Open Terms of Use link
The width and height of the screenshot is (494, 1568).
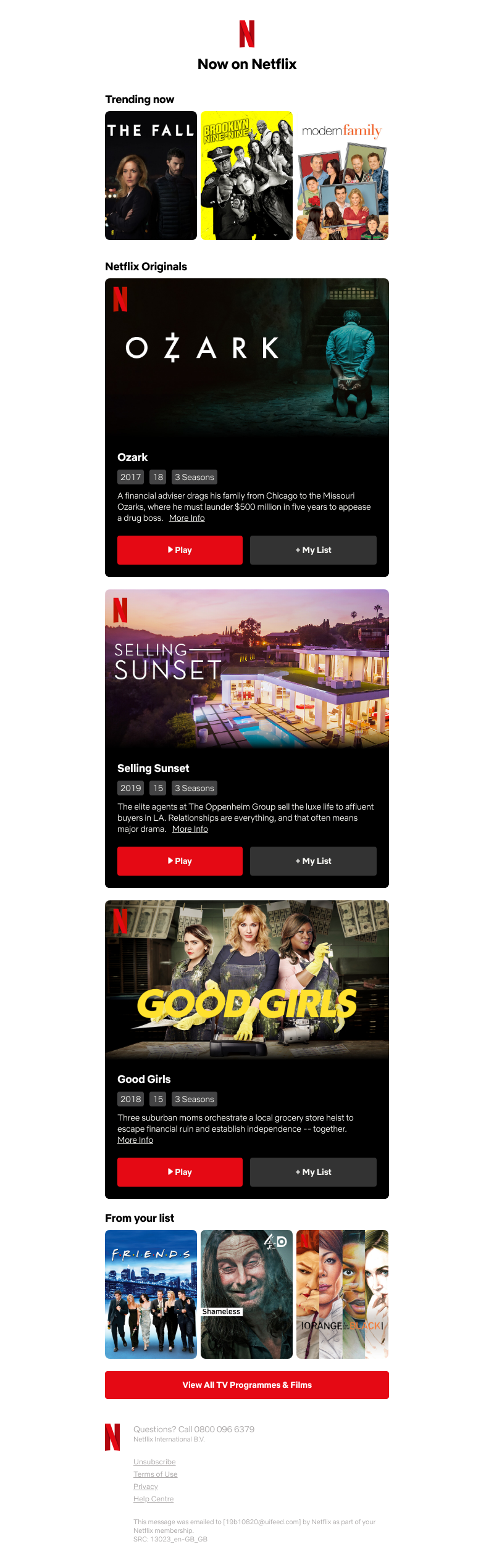point(155,1474)
